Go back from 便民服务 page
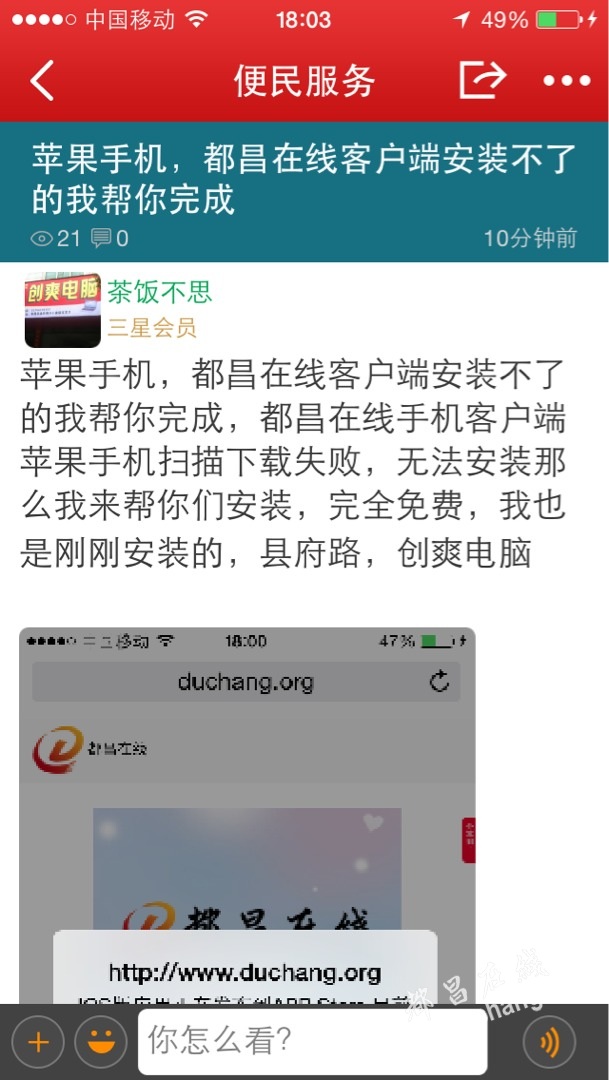This screenshot has width=609, height=1080. coord(42,81)
